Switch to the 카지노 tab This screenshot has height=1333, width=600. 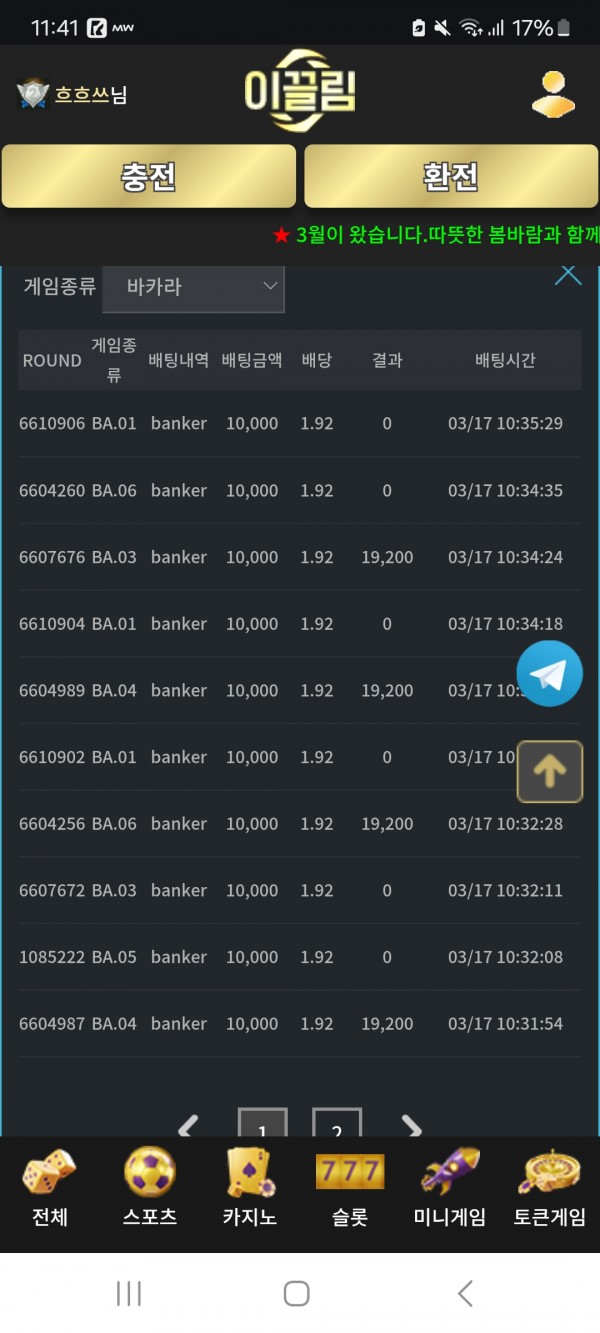249,1188
